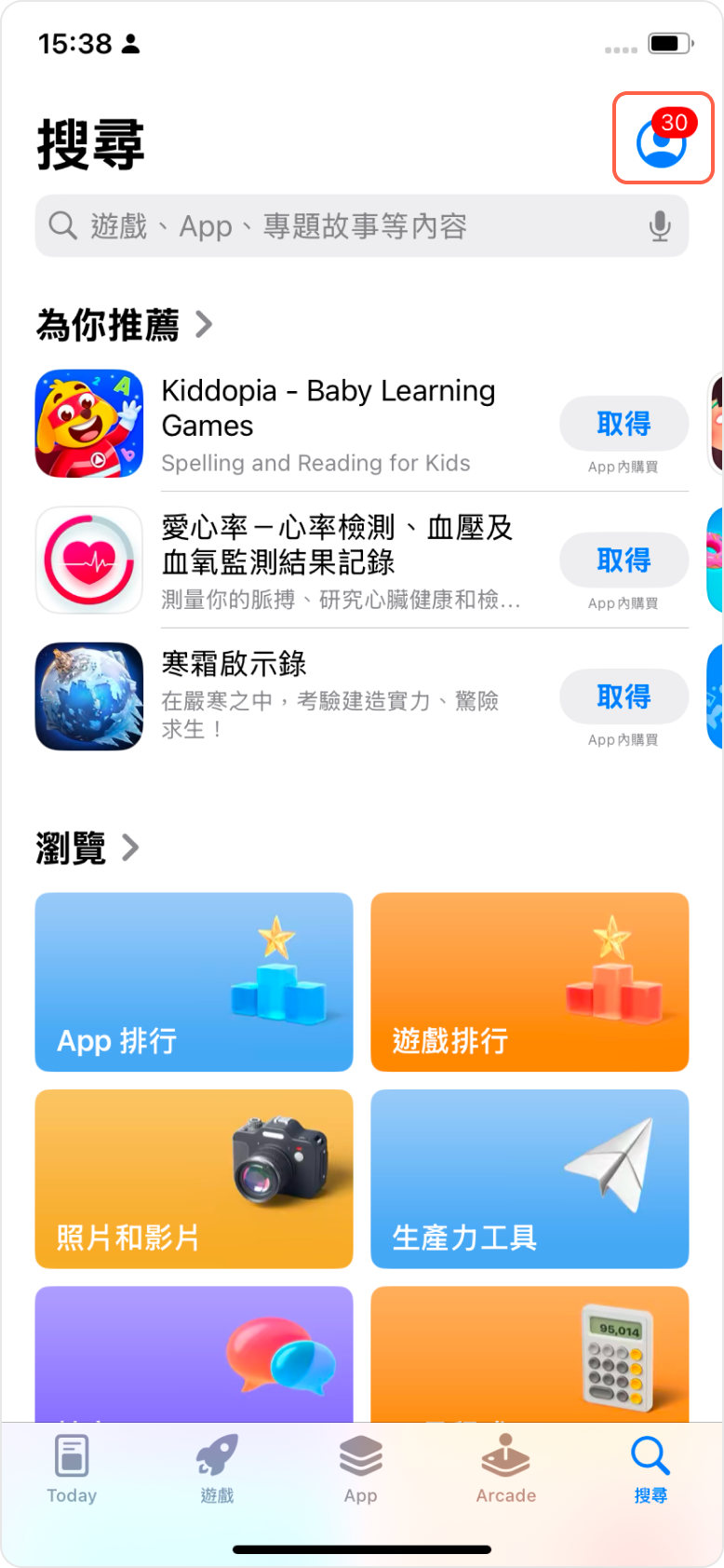Get the Kiddopia app
This screenshot has width=724, height=1568.
coord(623,424)
